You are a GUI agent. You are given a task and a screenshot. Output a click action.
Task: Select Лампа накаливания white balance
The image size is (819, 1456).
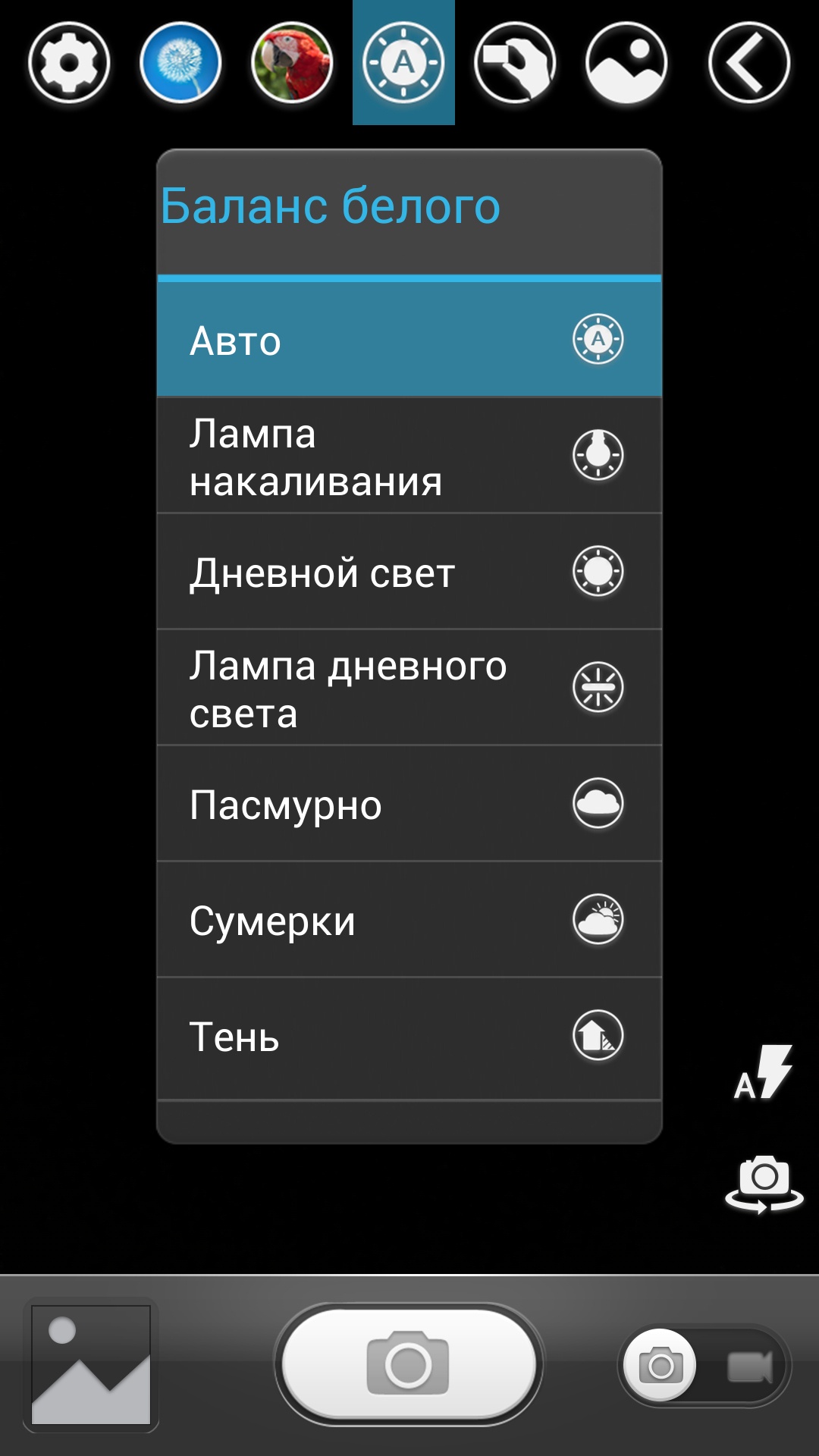tap(409, 457)
